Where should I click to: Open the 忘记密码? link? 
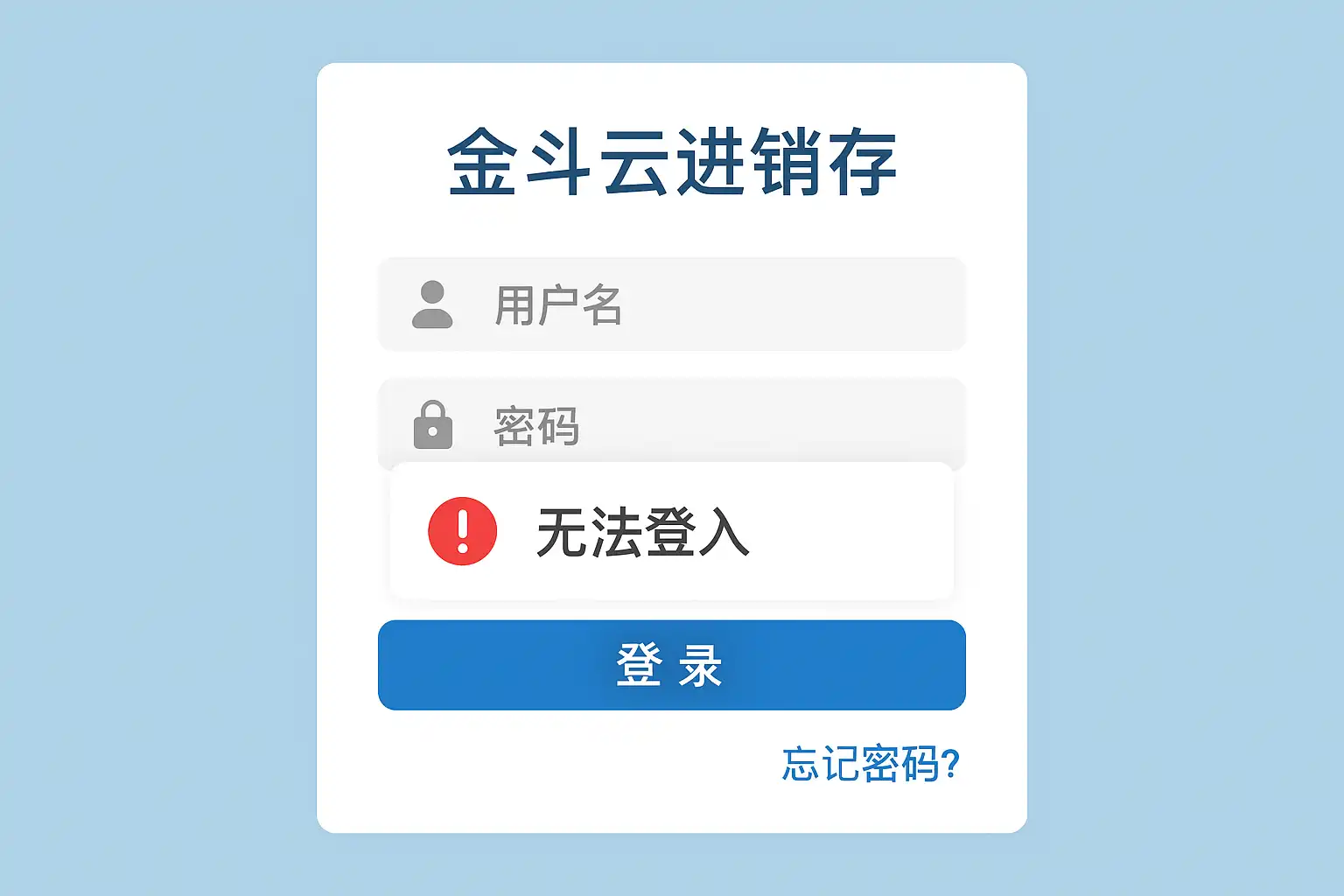pos(870,764)
